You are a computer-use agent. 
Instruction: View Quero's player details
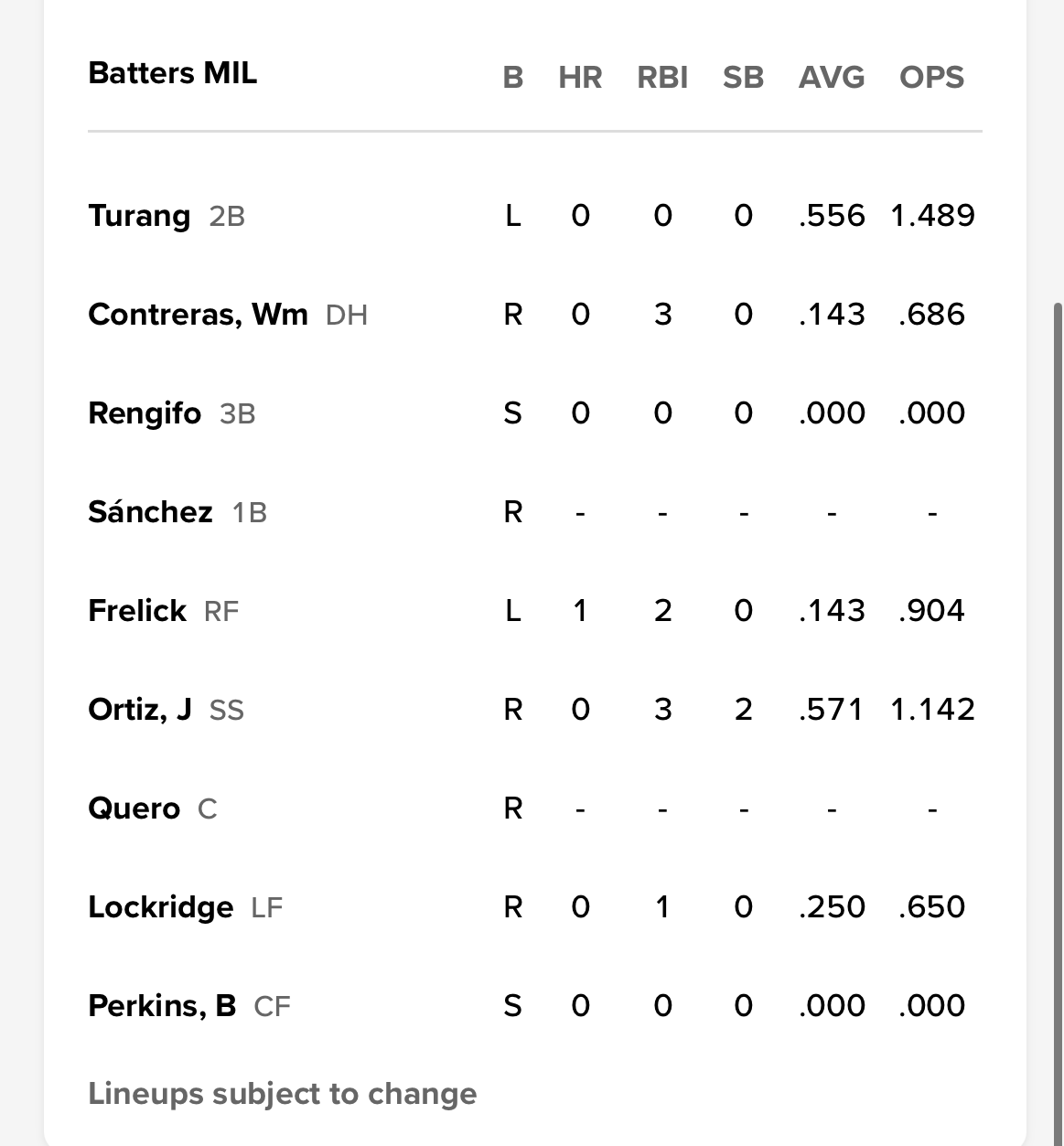134,809
